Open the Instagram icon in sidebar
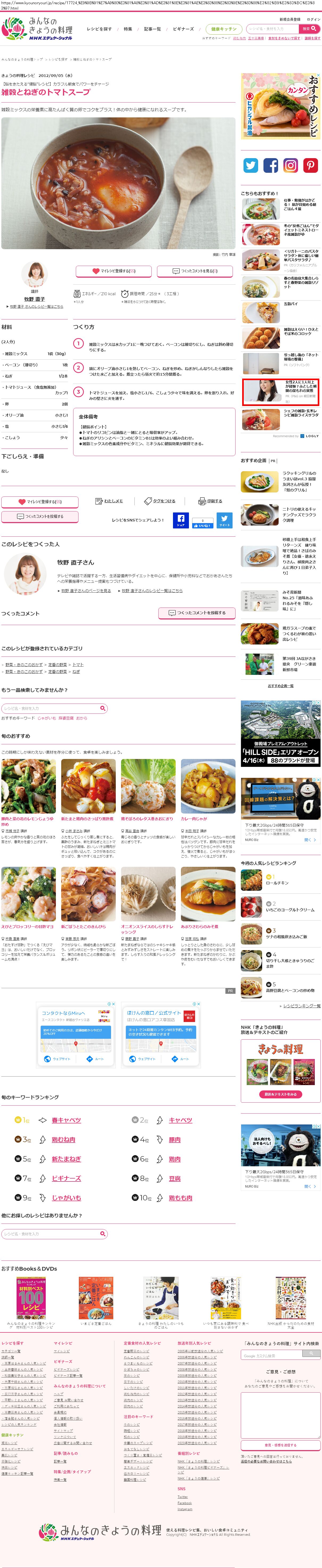 coord(290,165)
